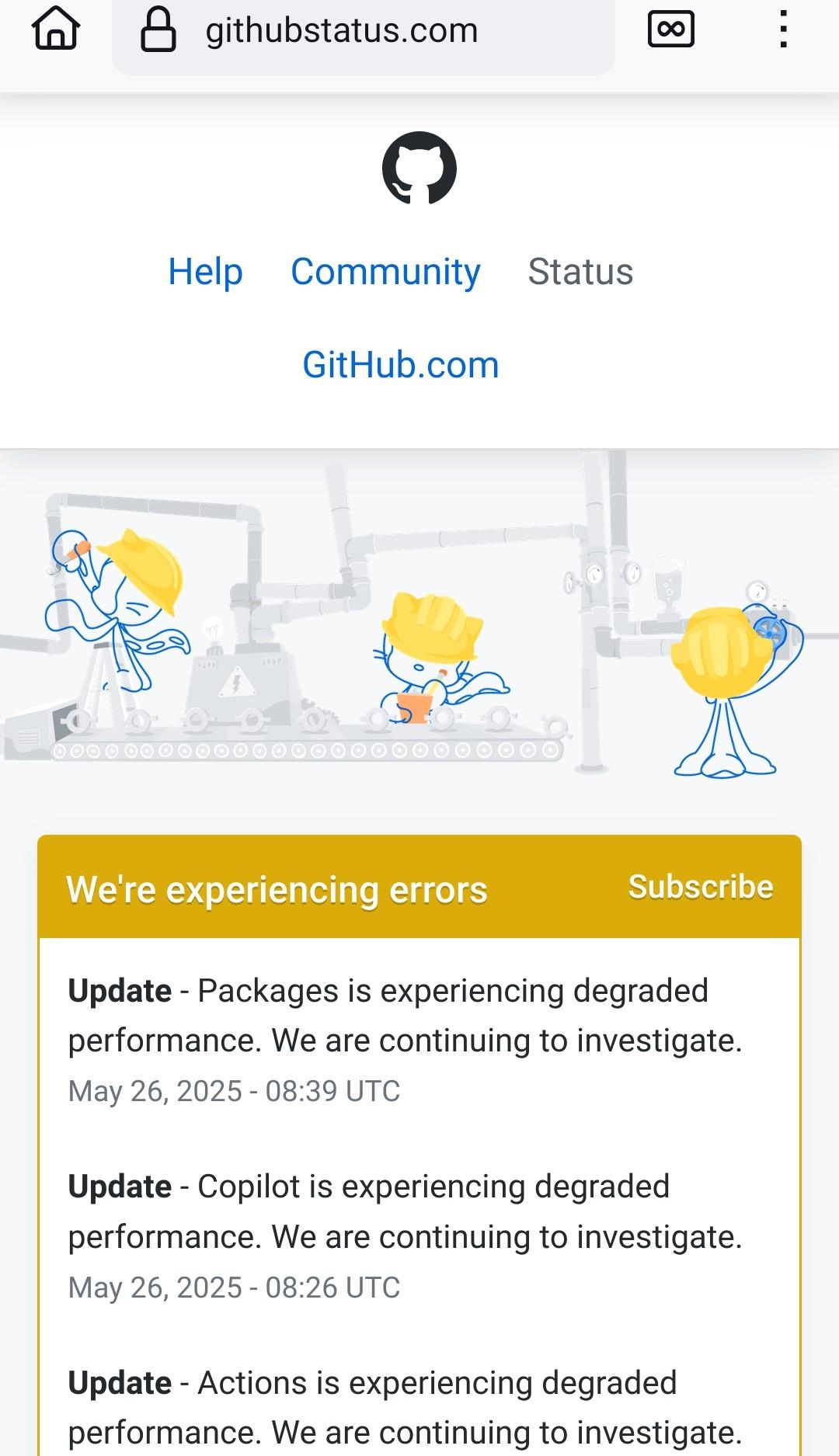Open the private mode mask icon

click(670, 30)
